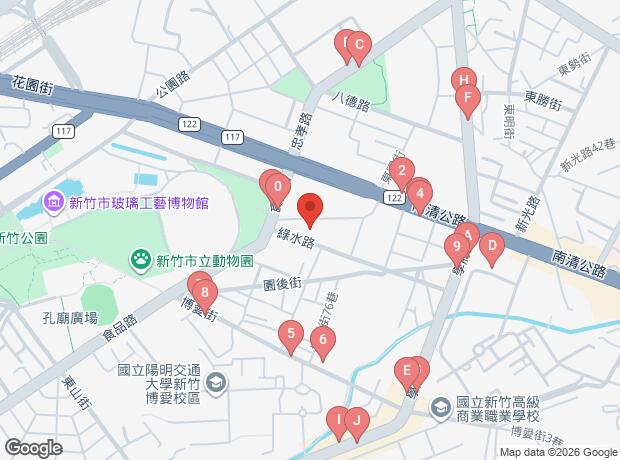Tap the marker labeled H

click(463, 79)
